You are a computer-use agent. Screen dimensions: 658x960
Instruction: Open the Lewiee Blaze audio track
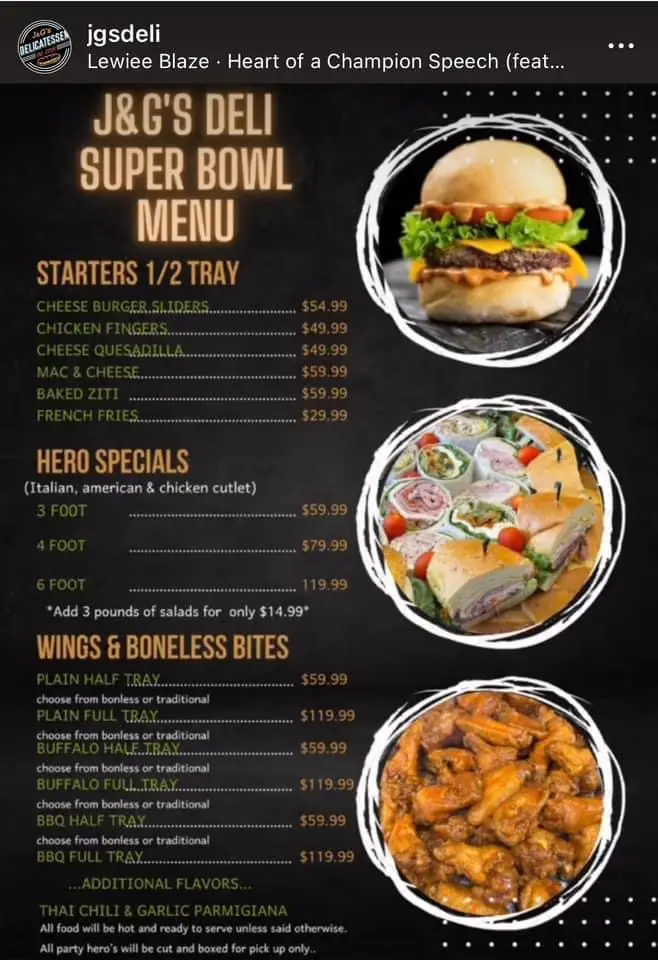[x=326, y=61]
